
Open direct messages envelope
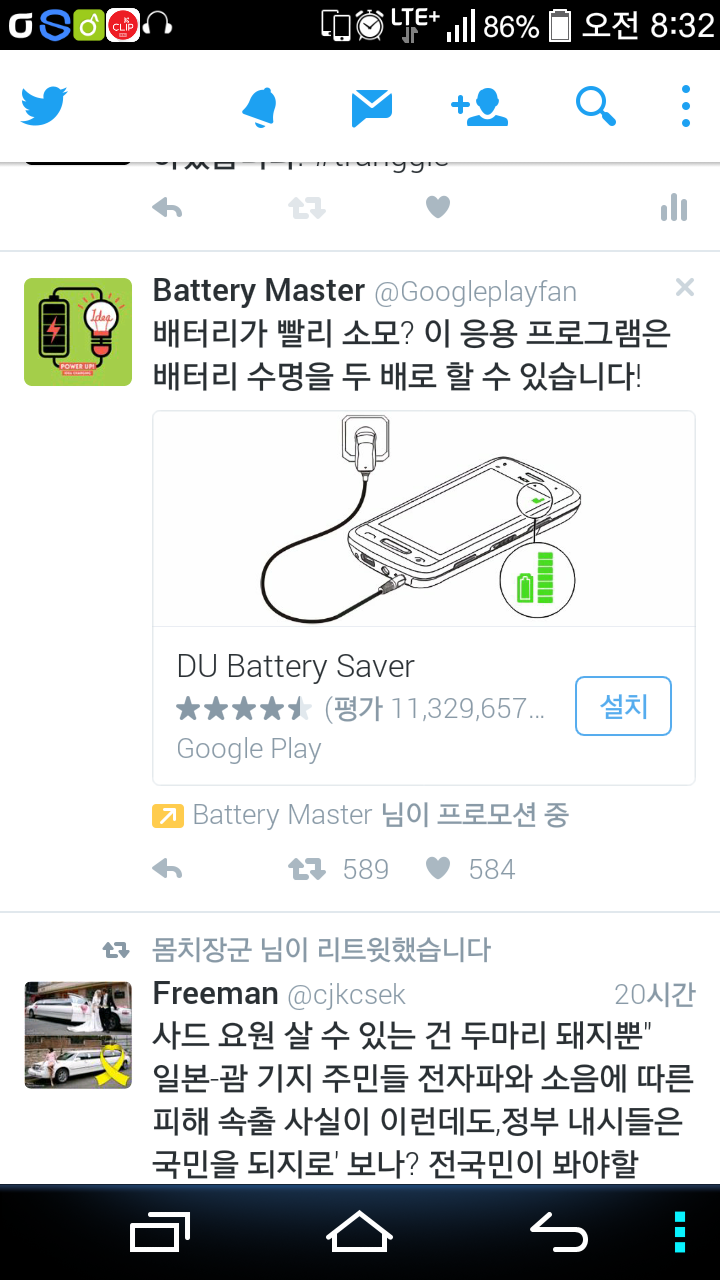coord(372,107)
